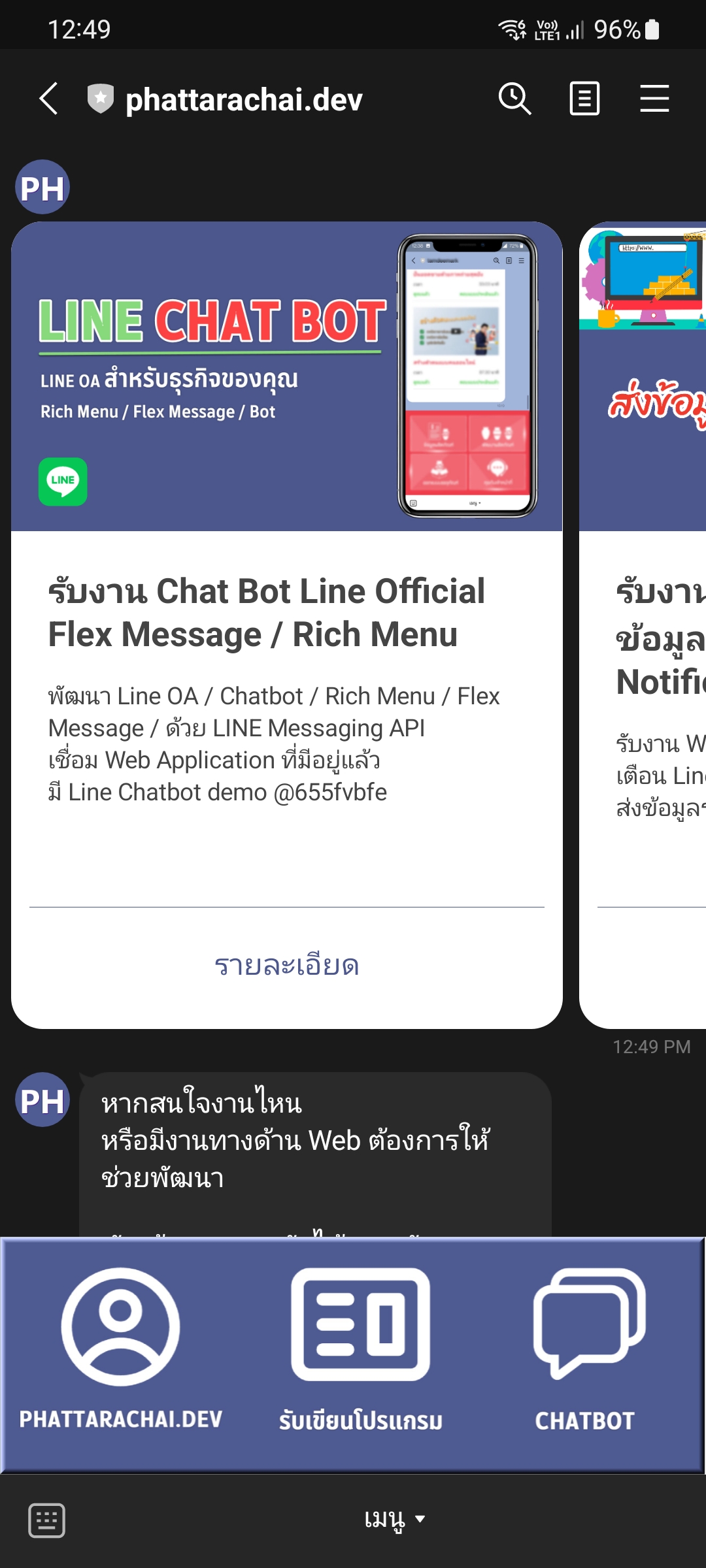The height and width of the screenshot is (1568, 706).
Task: Go back from phattarachai.dev chat
Action: 49,99
